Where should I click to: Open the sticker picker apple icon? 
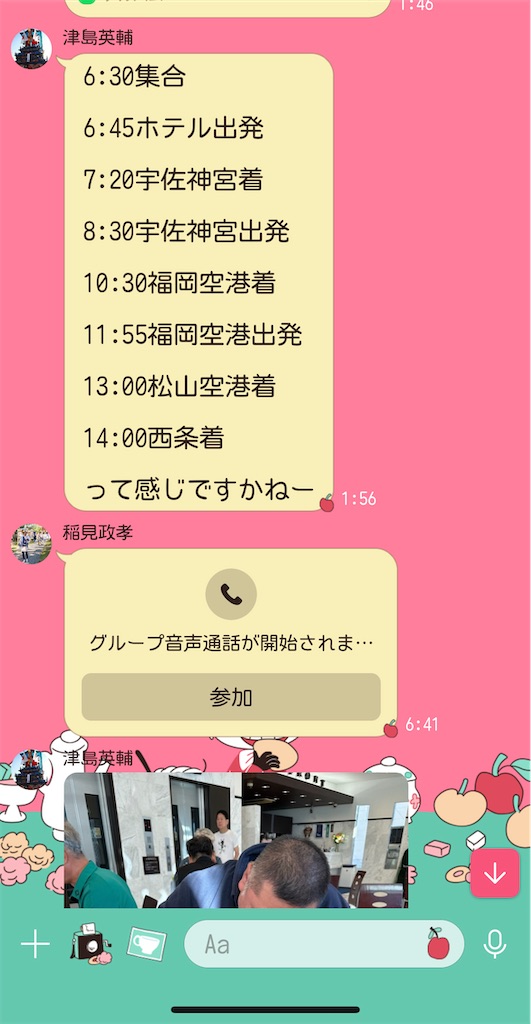(438, 943)
